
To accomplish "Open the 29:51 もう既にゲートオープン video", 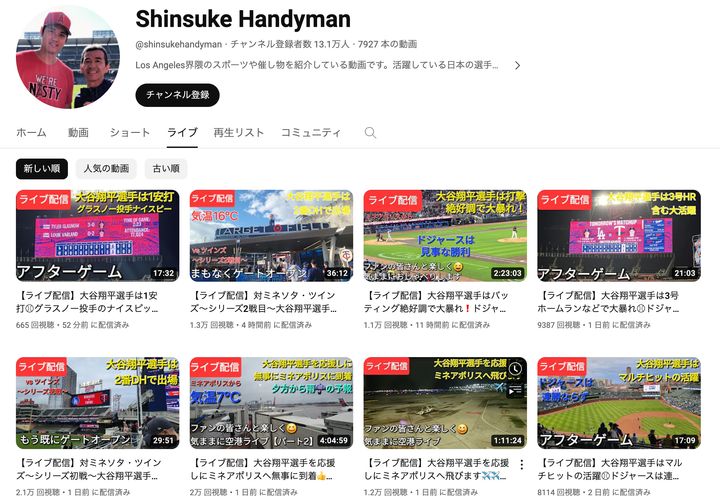I will [97, 402].
